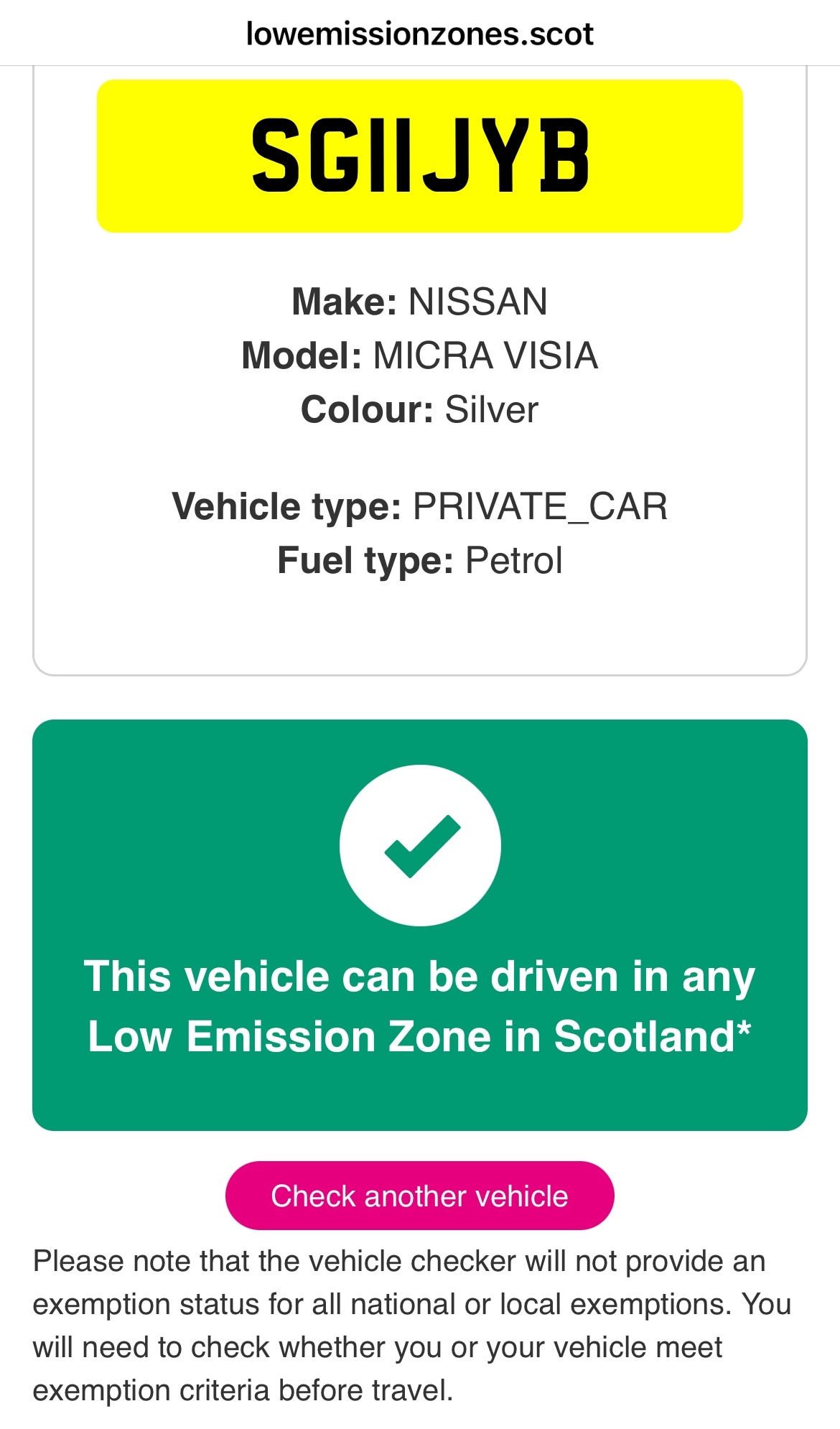The height and width of the screenshot is (1429, 840).
Task: Click the Low Emission Zone message text
Action: 420,1005
